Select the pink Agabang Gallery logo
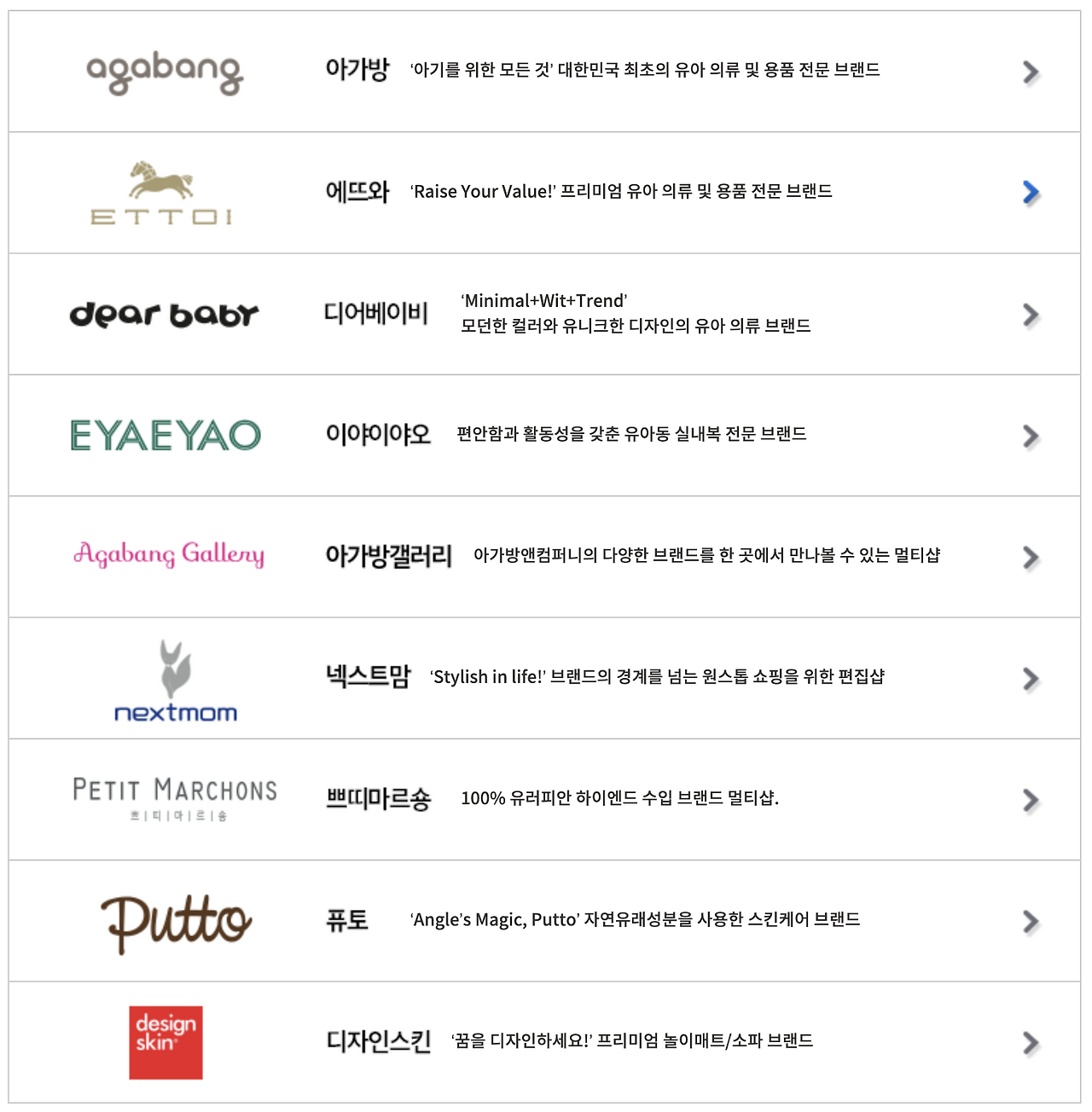Image resolution: width=1092 pixels, height=1112 pixels. point(168,554)
